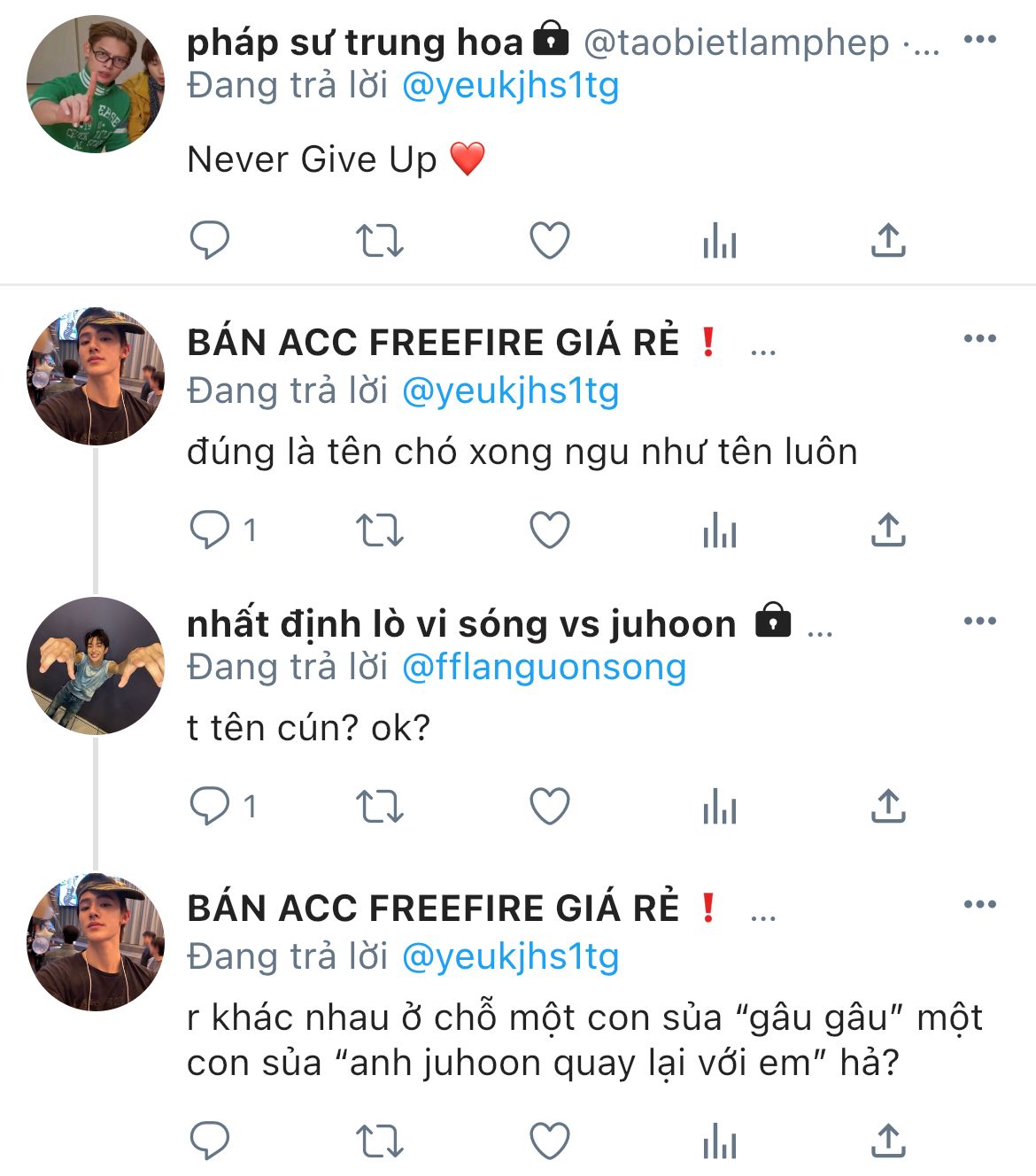Reply to the "r khác nhau ở chỗ" tweet
This screenshot has width=1036, height=1176.
210,1141
